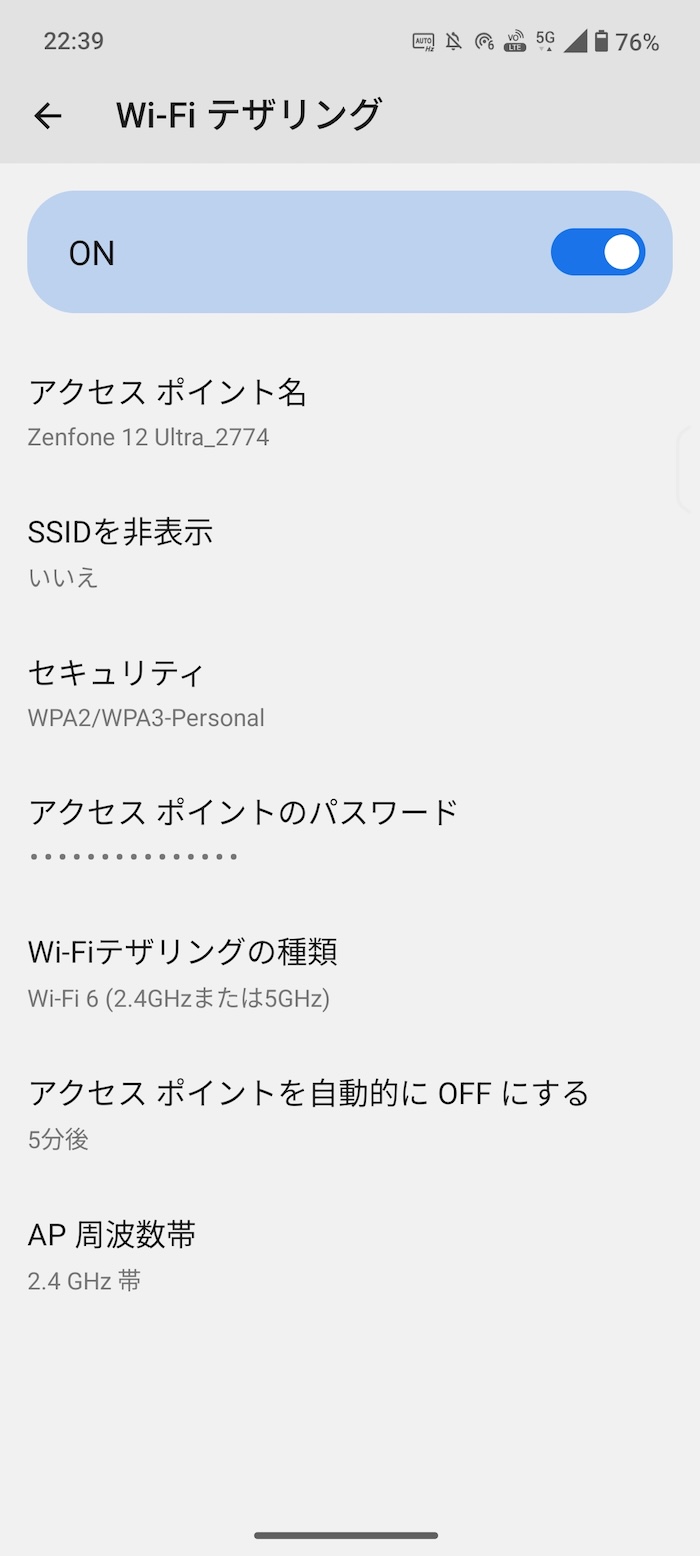
Task: Open SSIDを非表示 option
Action: pyautogui.click(x=350, y=552)
